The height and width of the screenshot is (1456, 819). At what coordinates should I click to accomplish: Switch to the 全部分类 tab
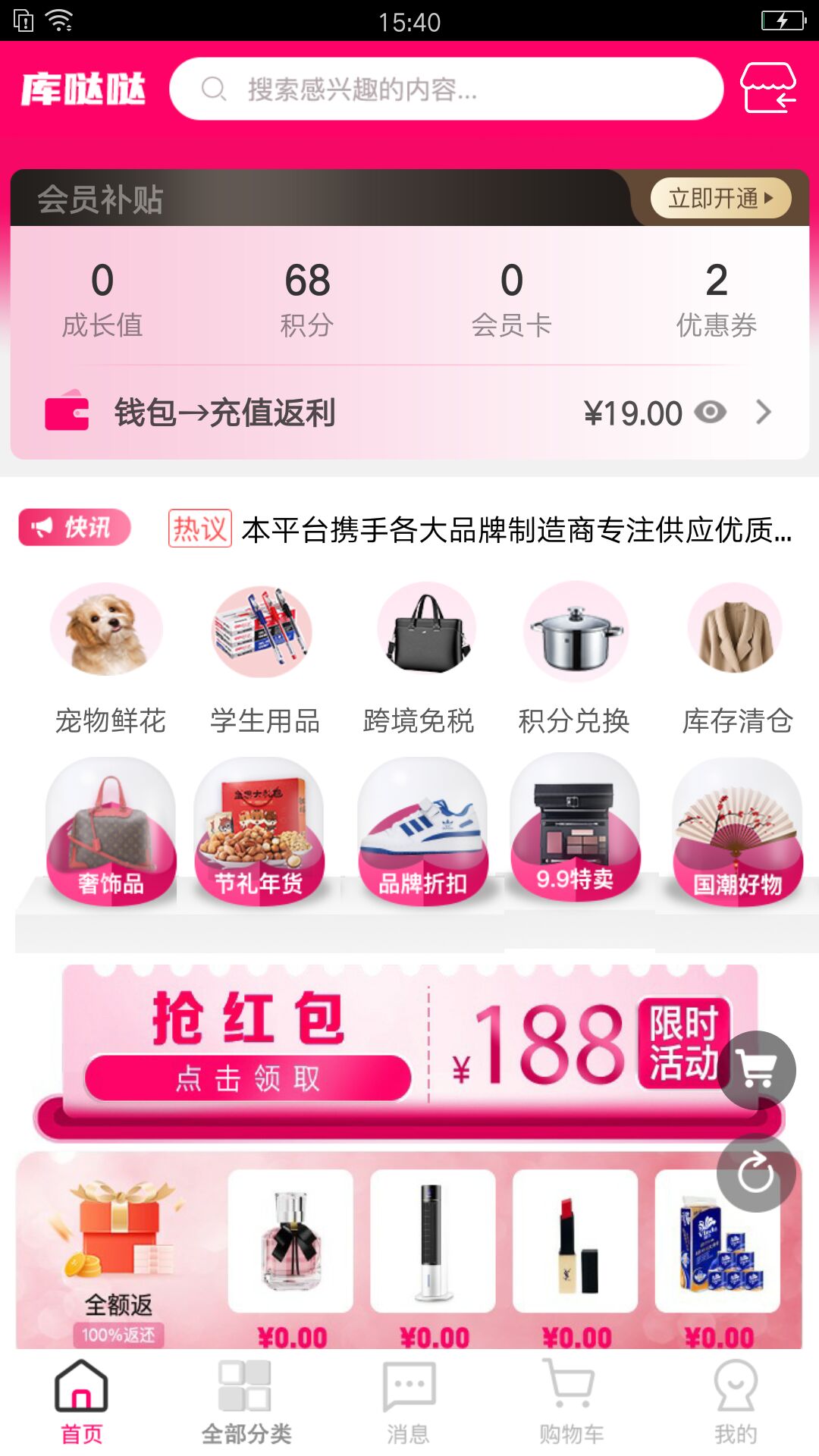coord(246,1401)
